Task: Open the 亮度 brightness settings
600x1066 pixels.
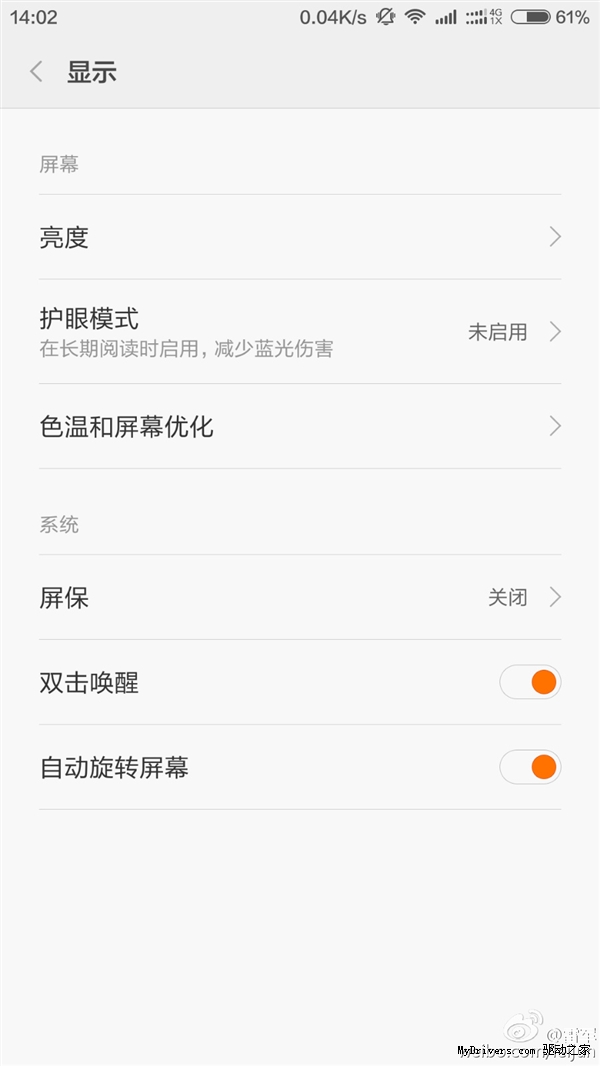Action: [300, 237]
